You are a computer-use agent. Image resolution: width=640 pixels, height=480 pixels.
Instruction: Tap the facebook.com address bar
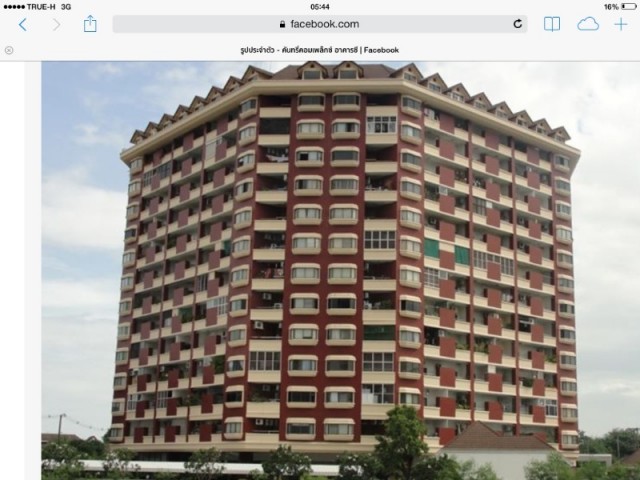click(318, 24)
